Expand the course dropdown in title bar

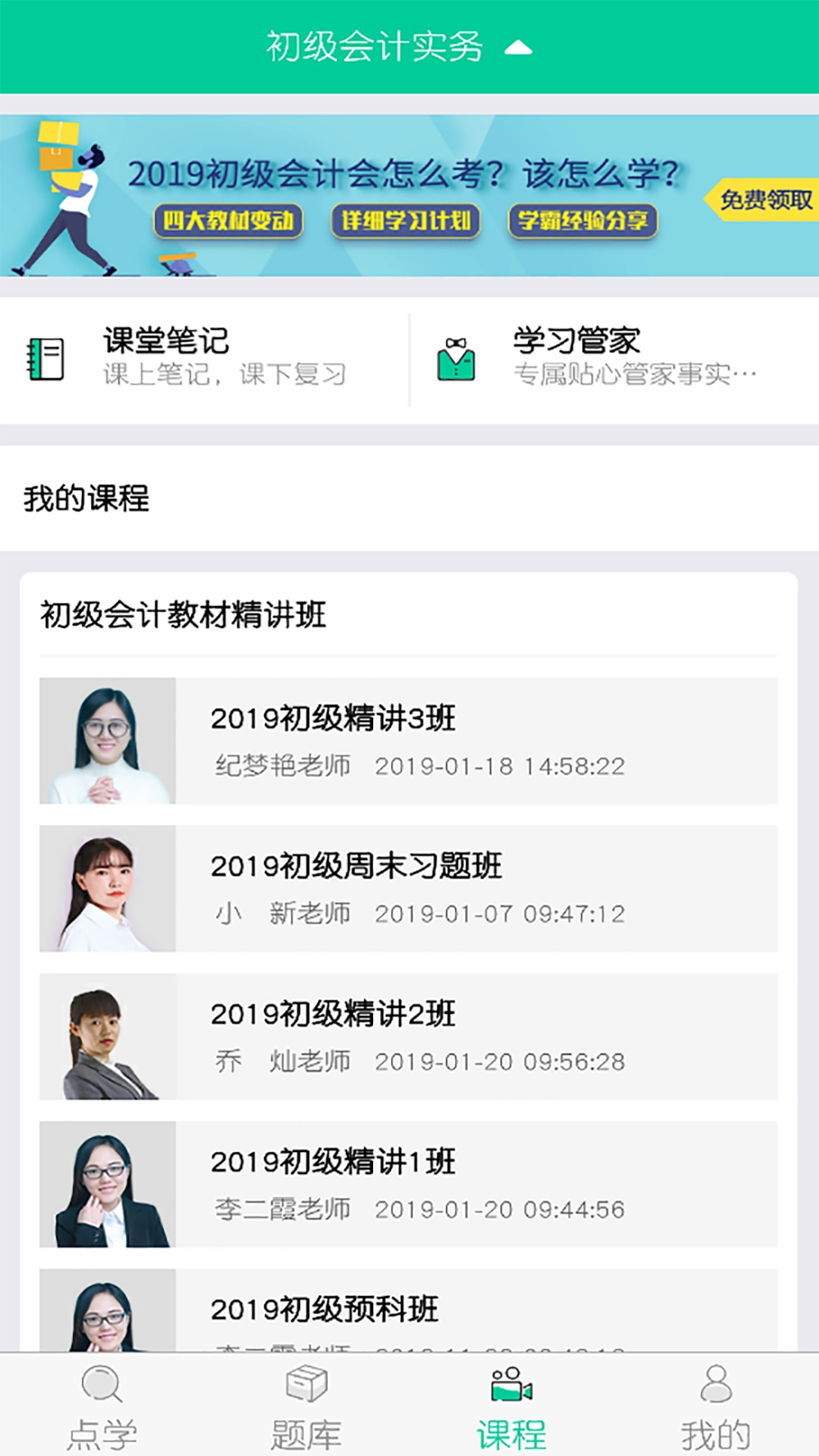[519, 47]
